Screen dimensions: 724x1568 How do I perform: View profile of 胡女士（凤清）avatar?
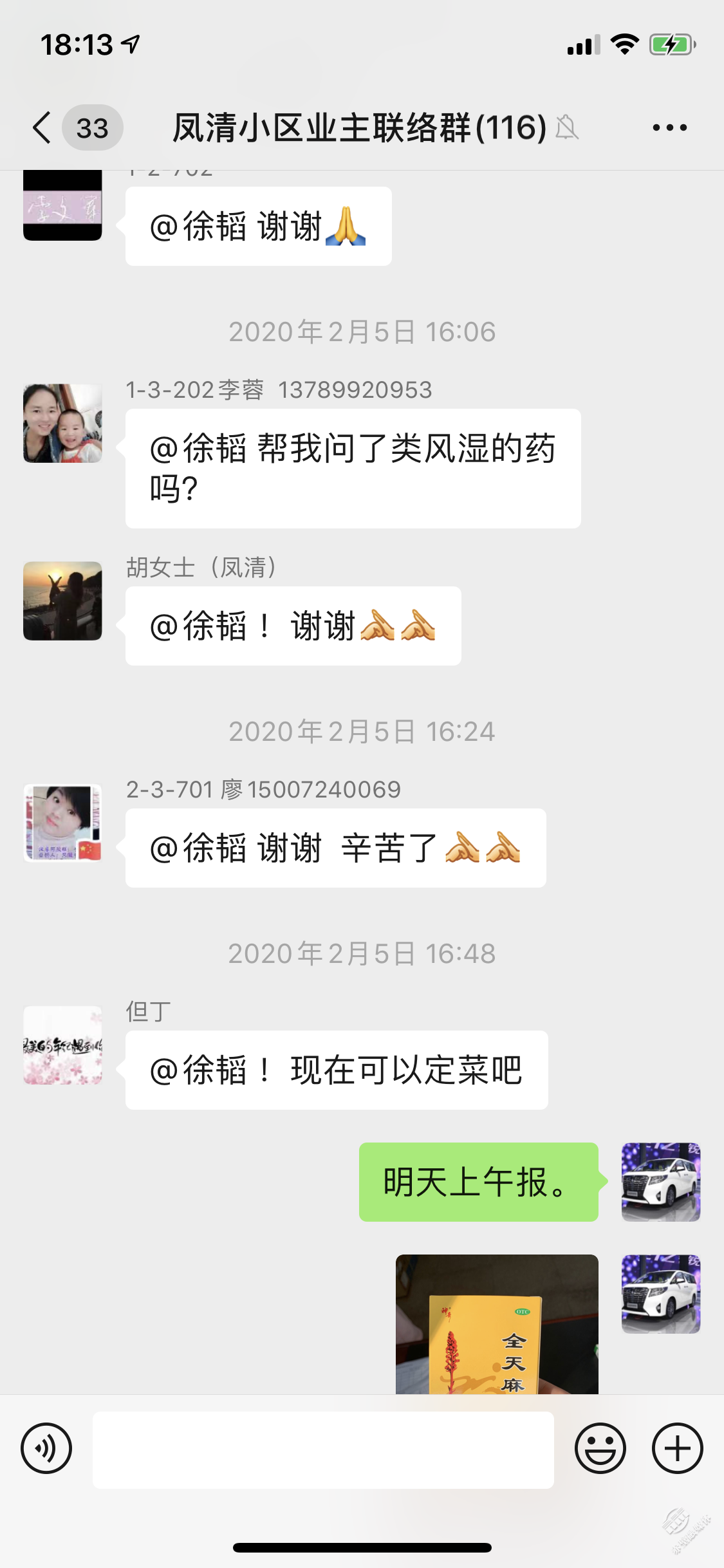(62, 601)
